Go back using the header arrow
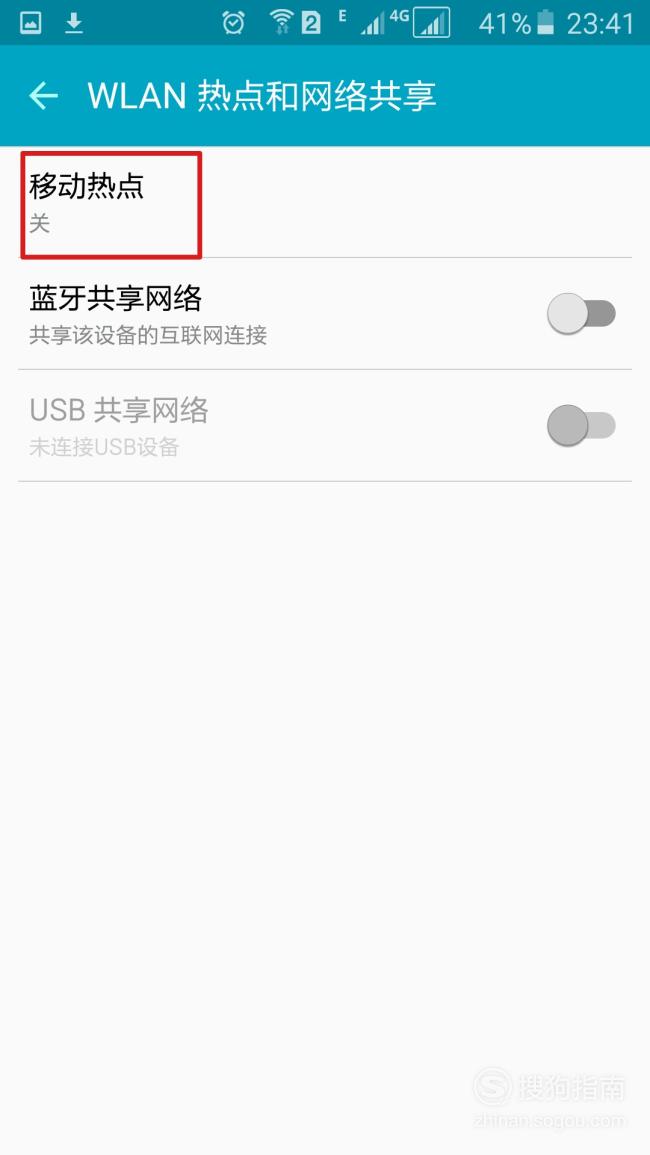The width and height of the screenshot is (650, 1155). (43, 96)
